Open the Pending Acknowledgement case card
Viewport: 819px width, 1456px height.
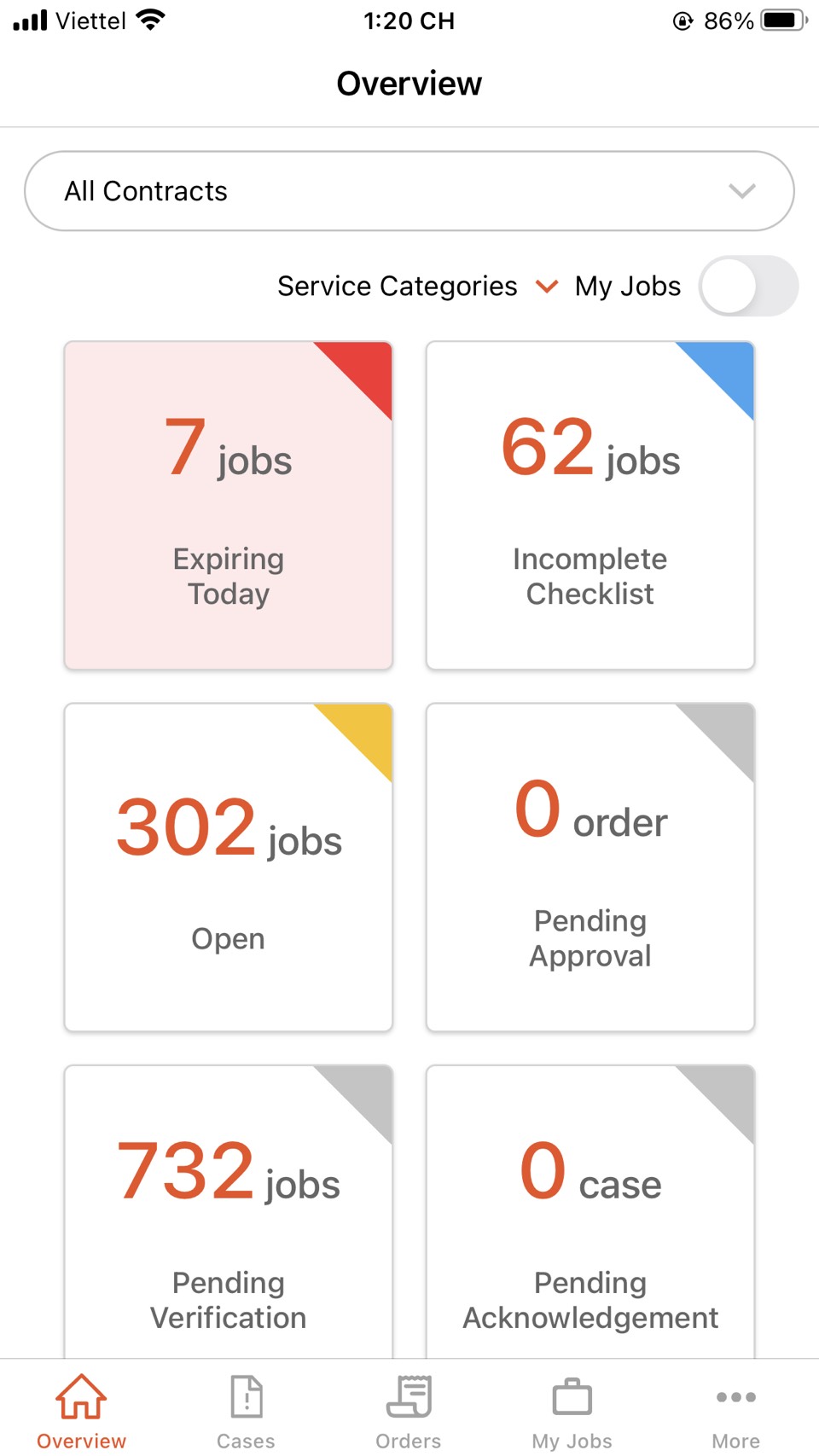(590, 1211)
